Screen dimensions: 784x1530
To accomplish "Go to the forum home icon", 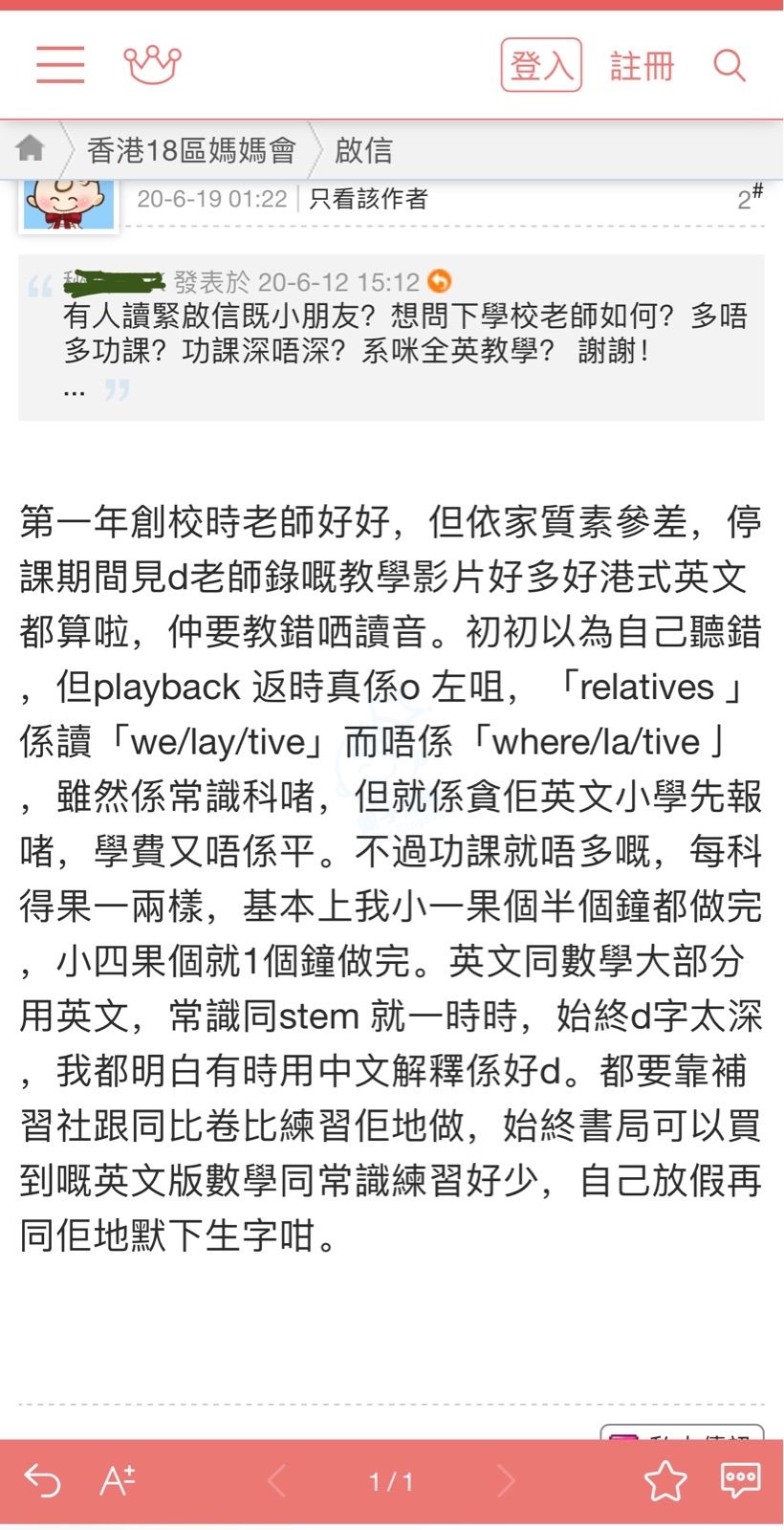I will point(31,148).
